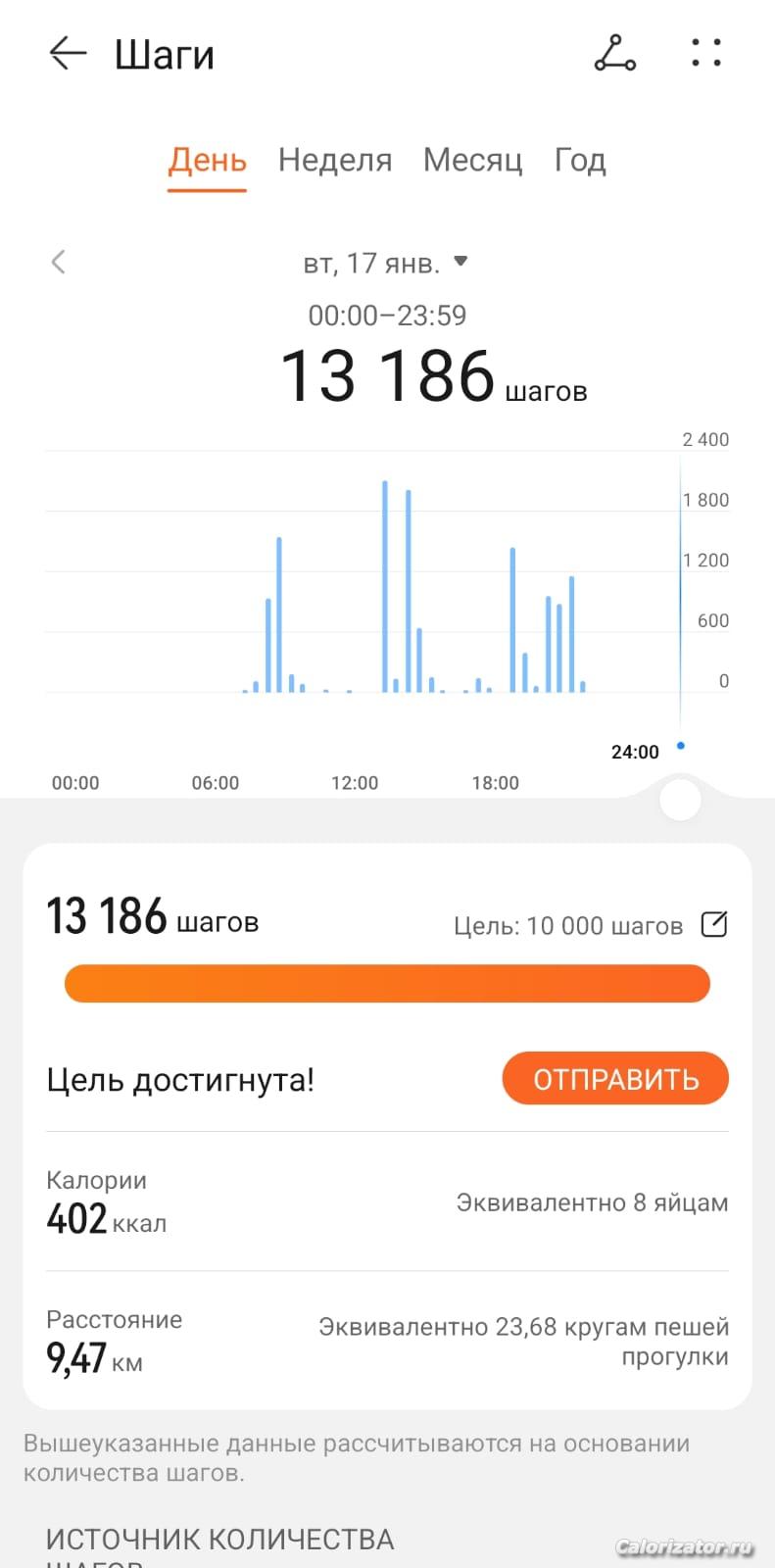Open the four-dot overflow menu
This screenshot has height=1568, width=775.
coord(705,53)
